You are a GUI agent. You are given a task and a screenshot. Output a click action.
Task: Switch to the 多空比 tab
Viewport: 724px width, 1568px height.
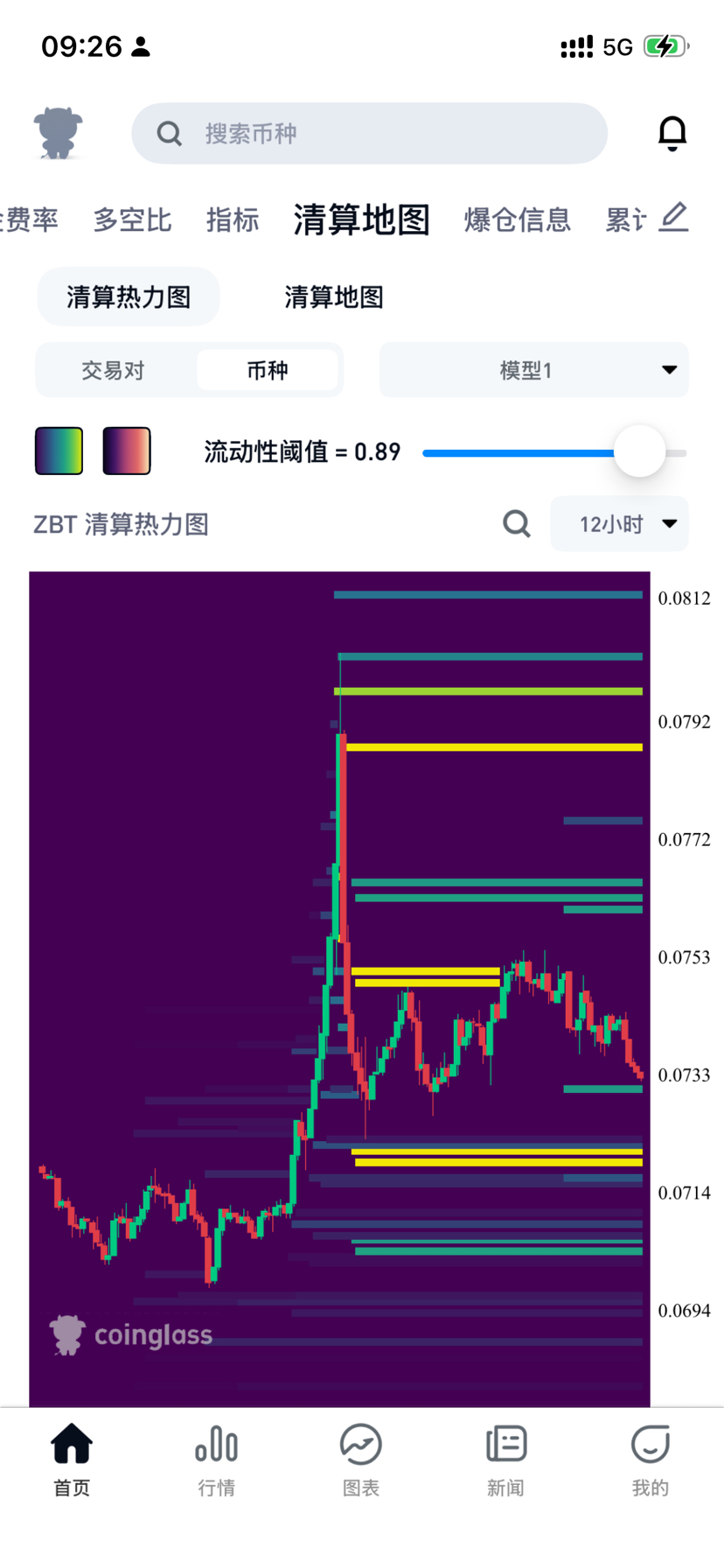tap(132, 220)
